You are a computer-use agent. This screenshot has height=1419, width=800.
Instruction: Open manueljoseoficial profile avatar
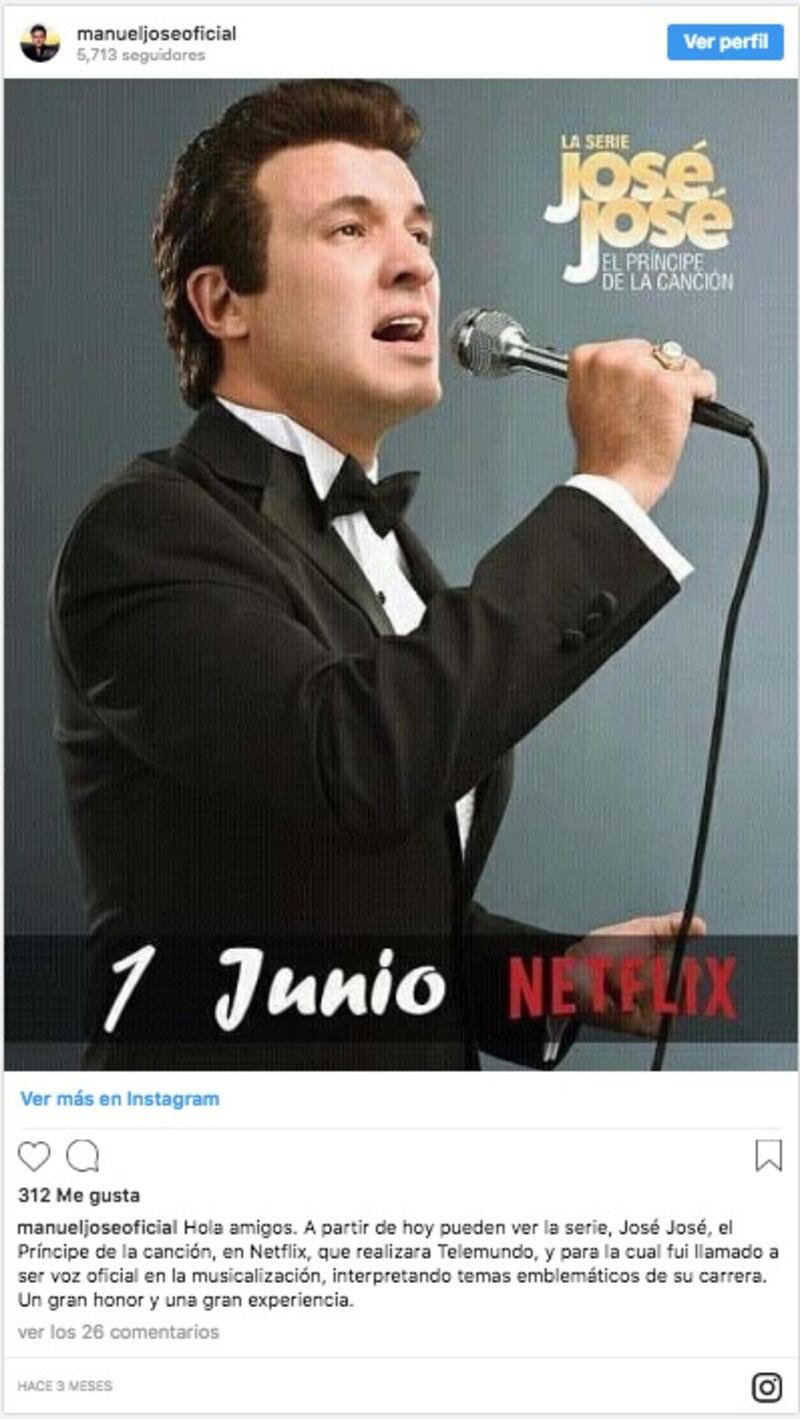pyautogui.click(x=40, y=43)
